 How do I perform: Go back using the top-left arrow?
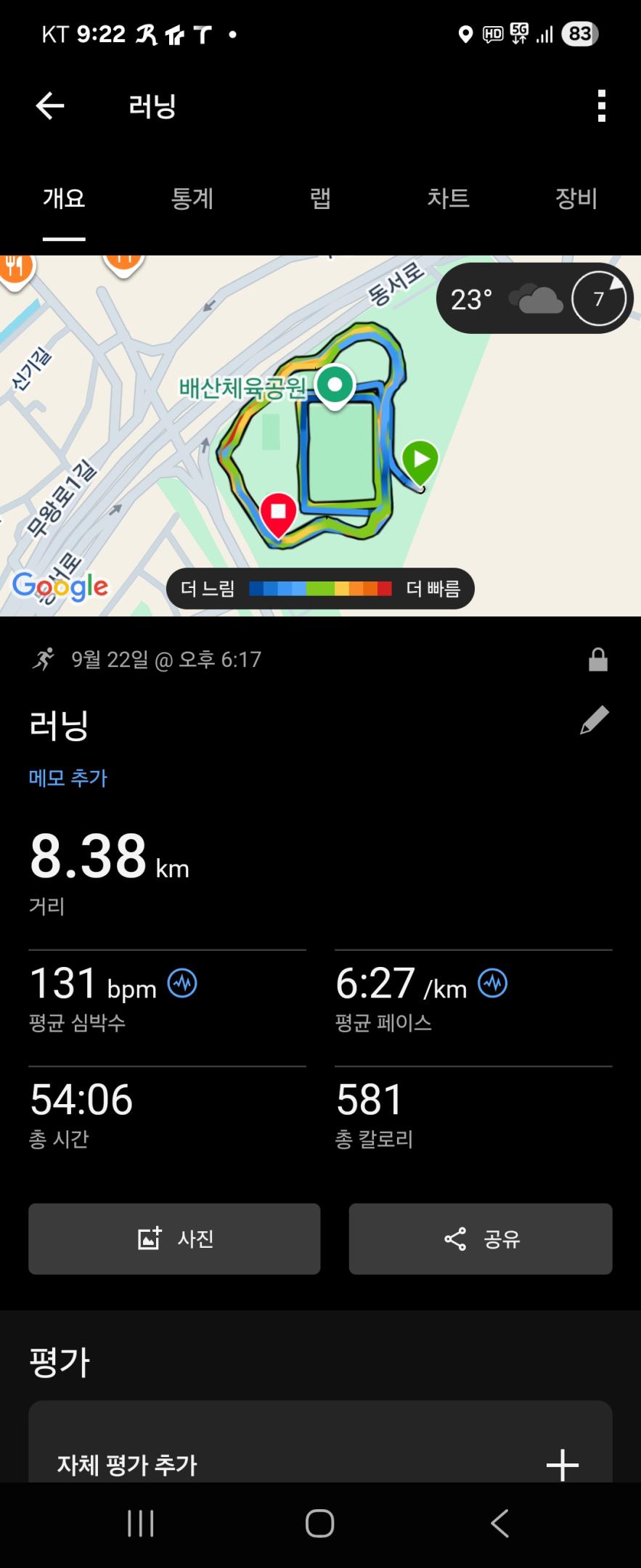pos(50,106)
